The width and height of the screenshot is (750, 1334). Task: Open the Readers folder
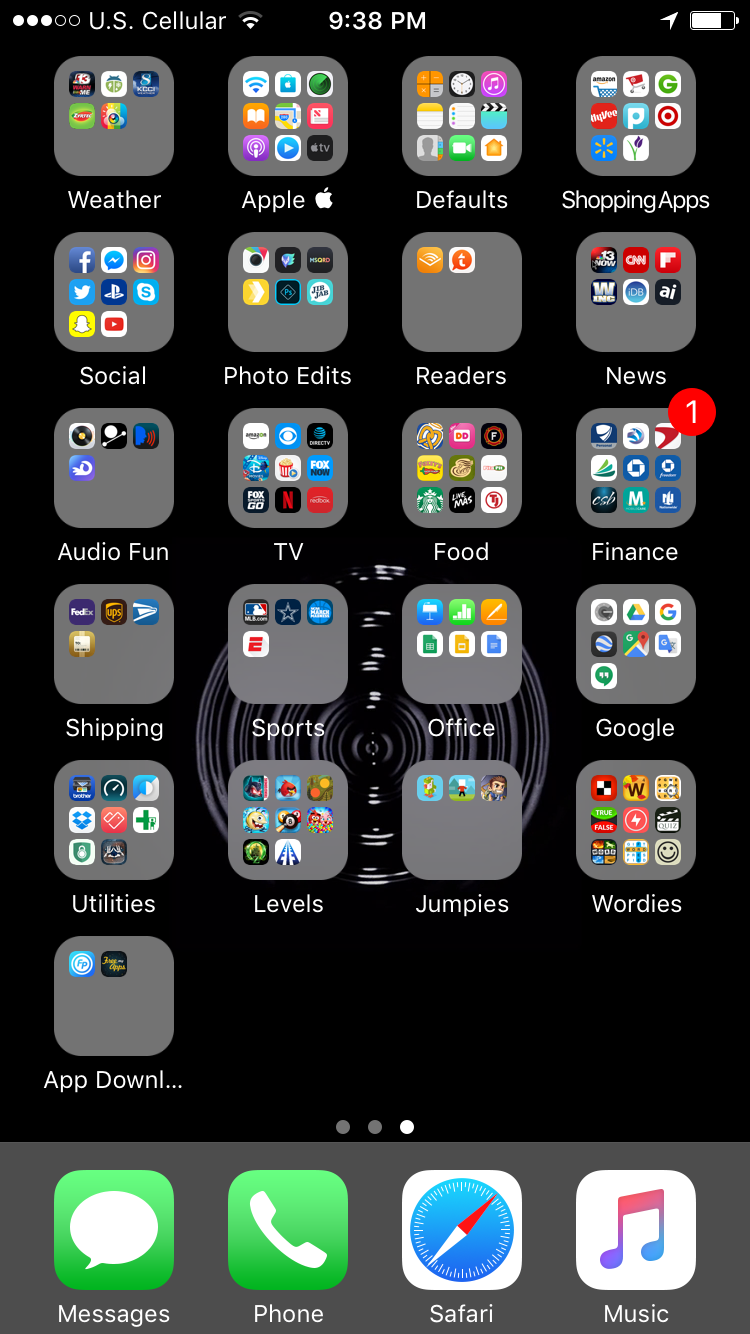point(462,292)
